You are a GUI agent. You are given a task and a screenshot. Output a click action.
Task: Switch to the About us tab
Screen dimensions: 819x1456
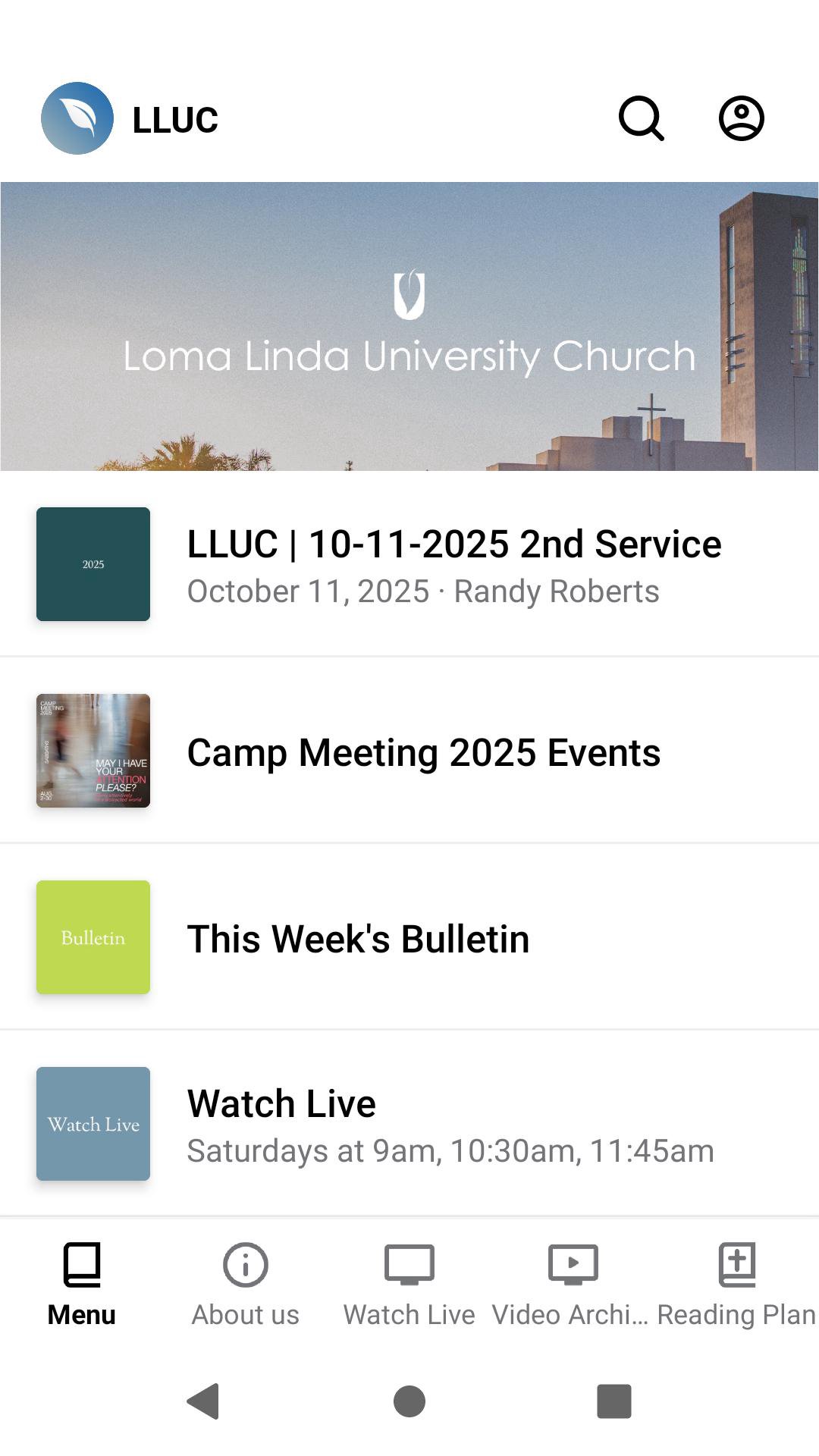pyautogui.click(x=246, y=1282)
